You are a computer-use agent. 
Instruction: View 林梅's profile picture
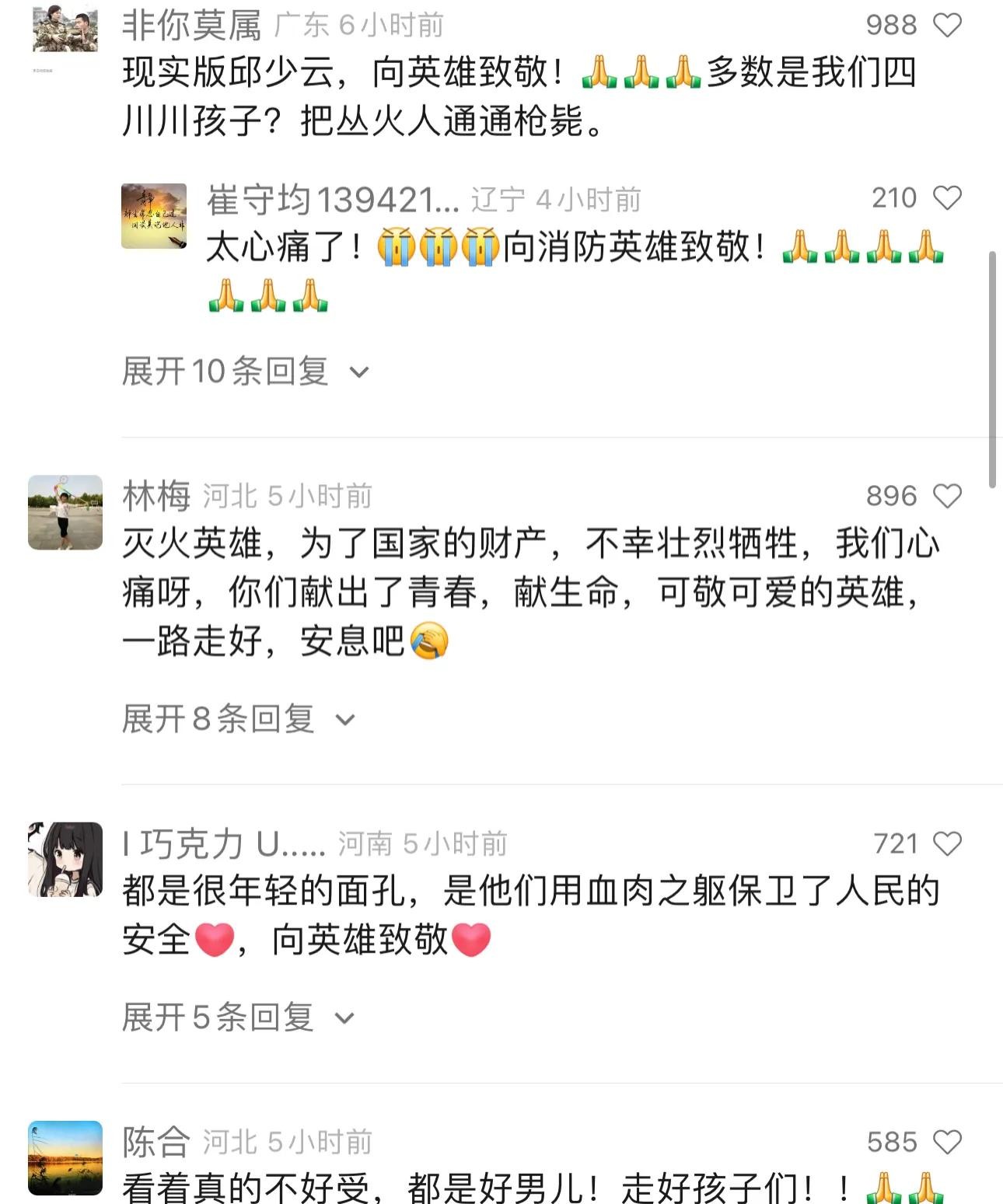click(65, 512)
